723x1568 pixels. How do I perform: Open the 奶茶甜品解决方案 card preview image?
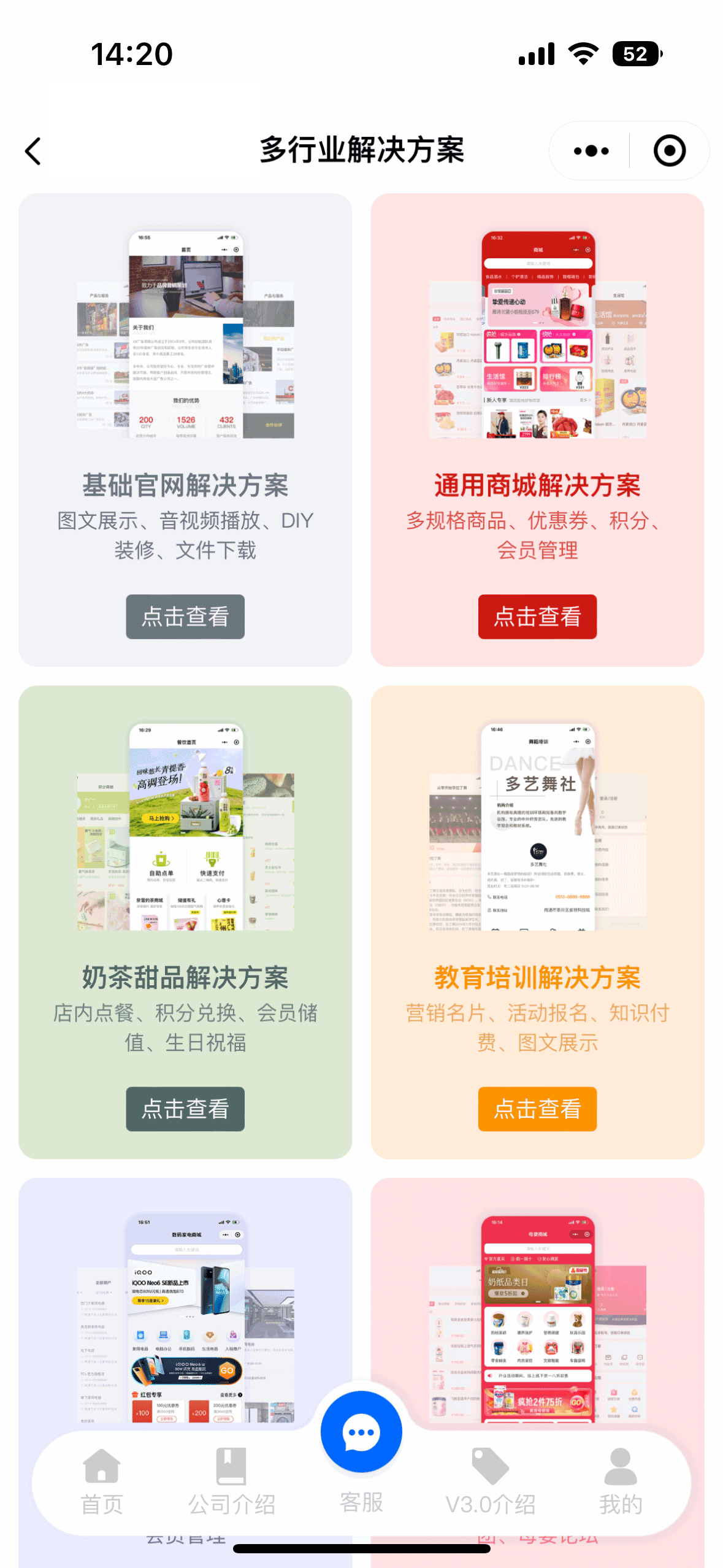(185, 826)
